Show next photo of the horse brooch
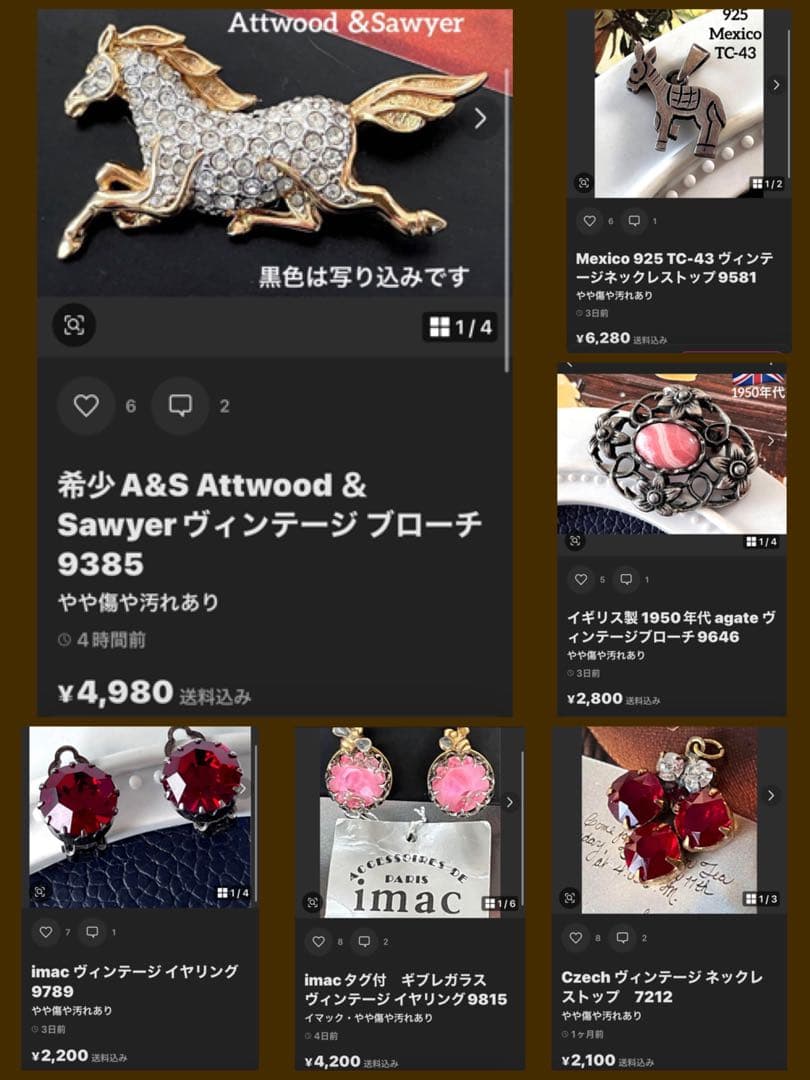 [x=482, y=118]
